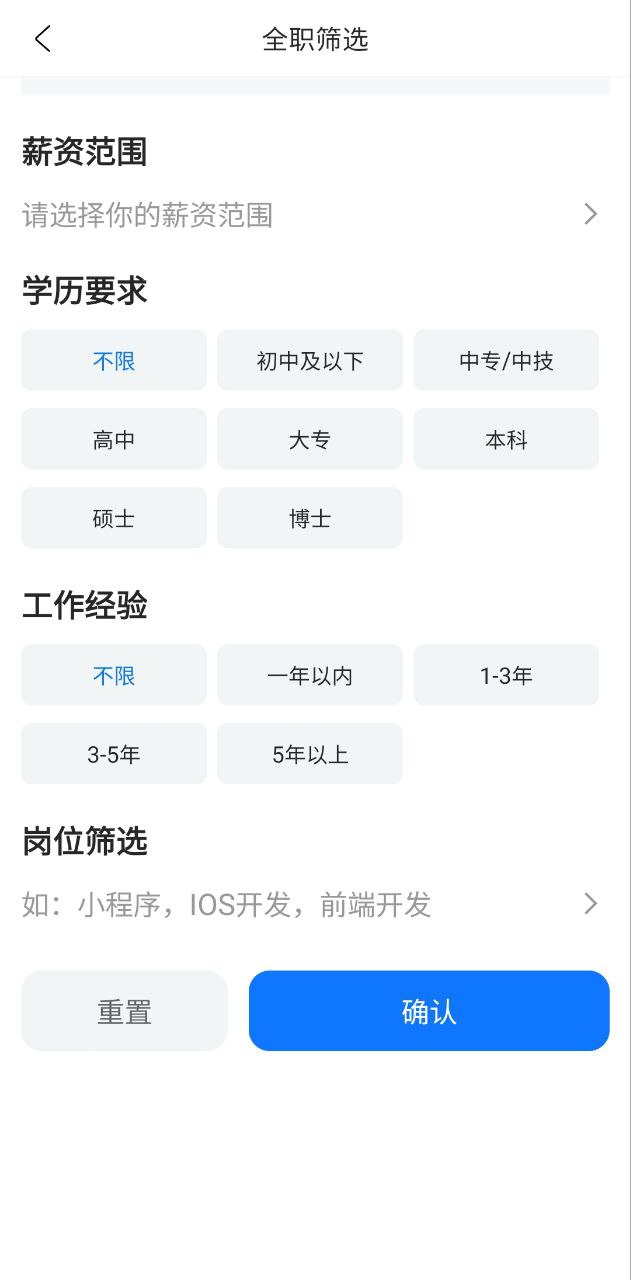
Task: Tap the 大专 education chip
Action: [310, 440]
